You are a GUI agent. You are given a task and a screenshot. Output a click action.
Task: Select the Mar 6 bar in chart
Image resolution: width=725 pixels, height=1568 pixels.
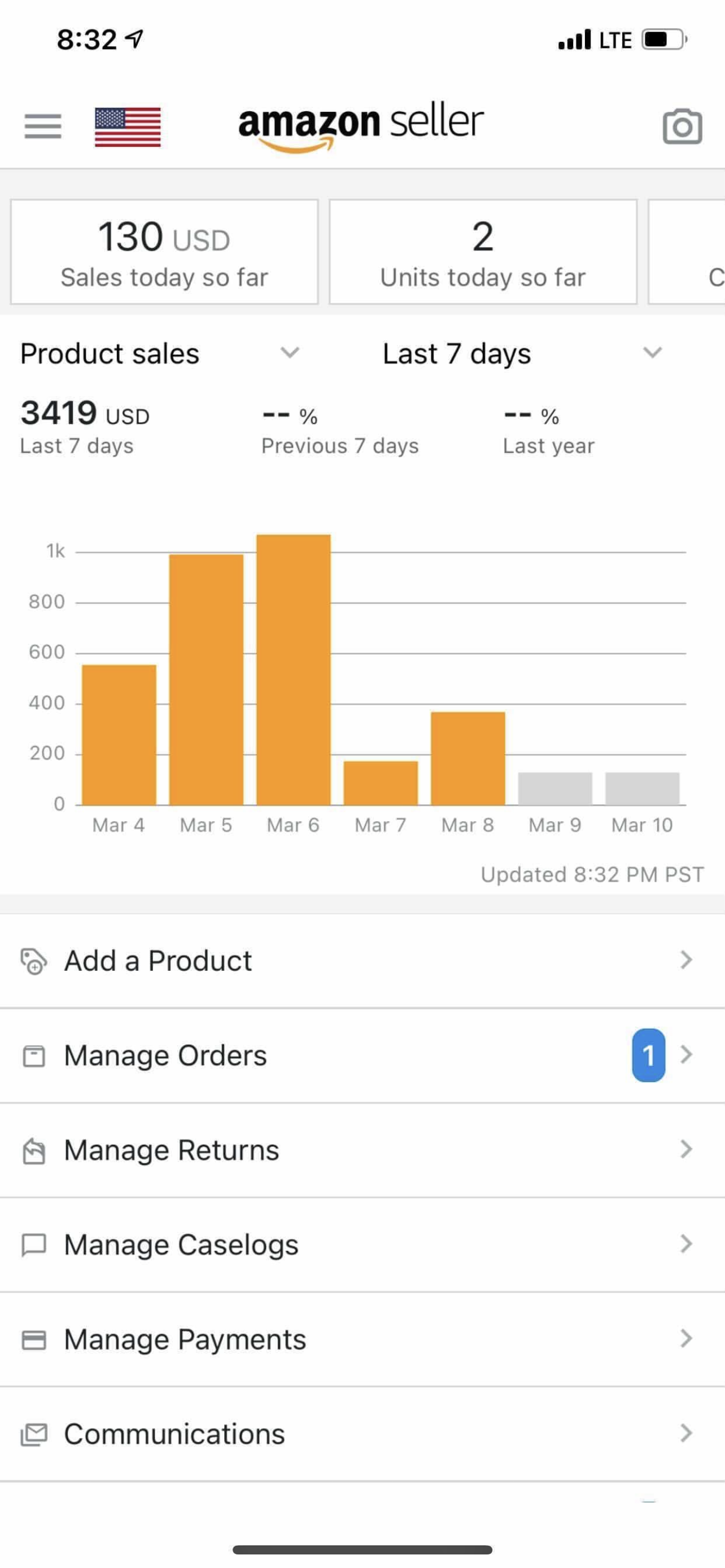point(294,669)
